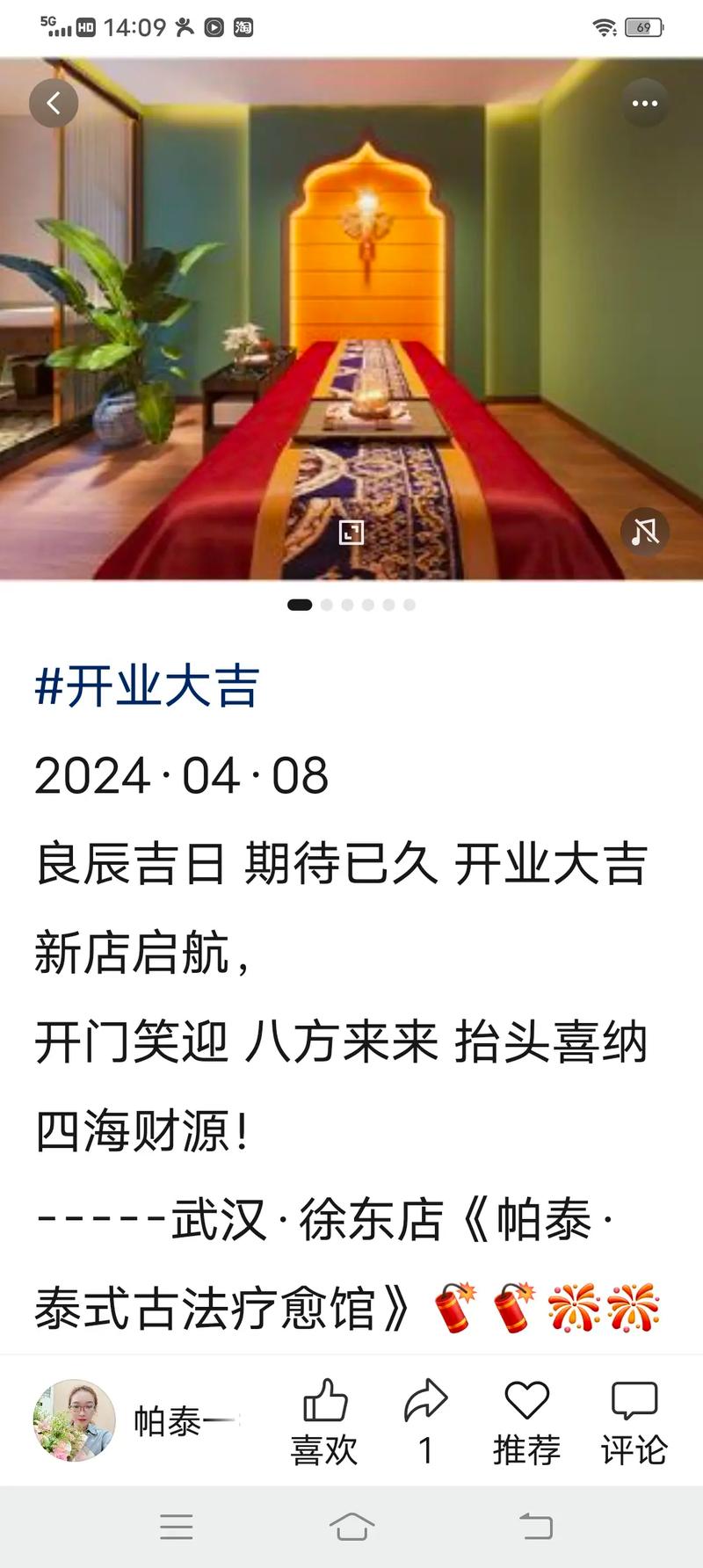Open the 帕泰 author profile avatar

75,1420
